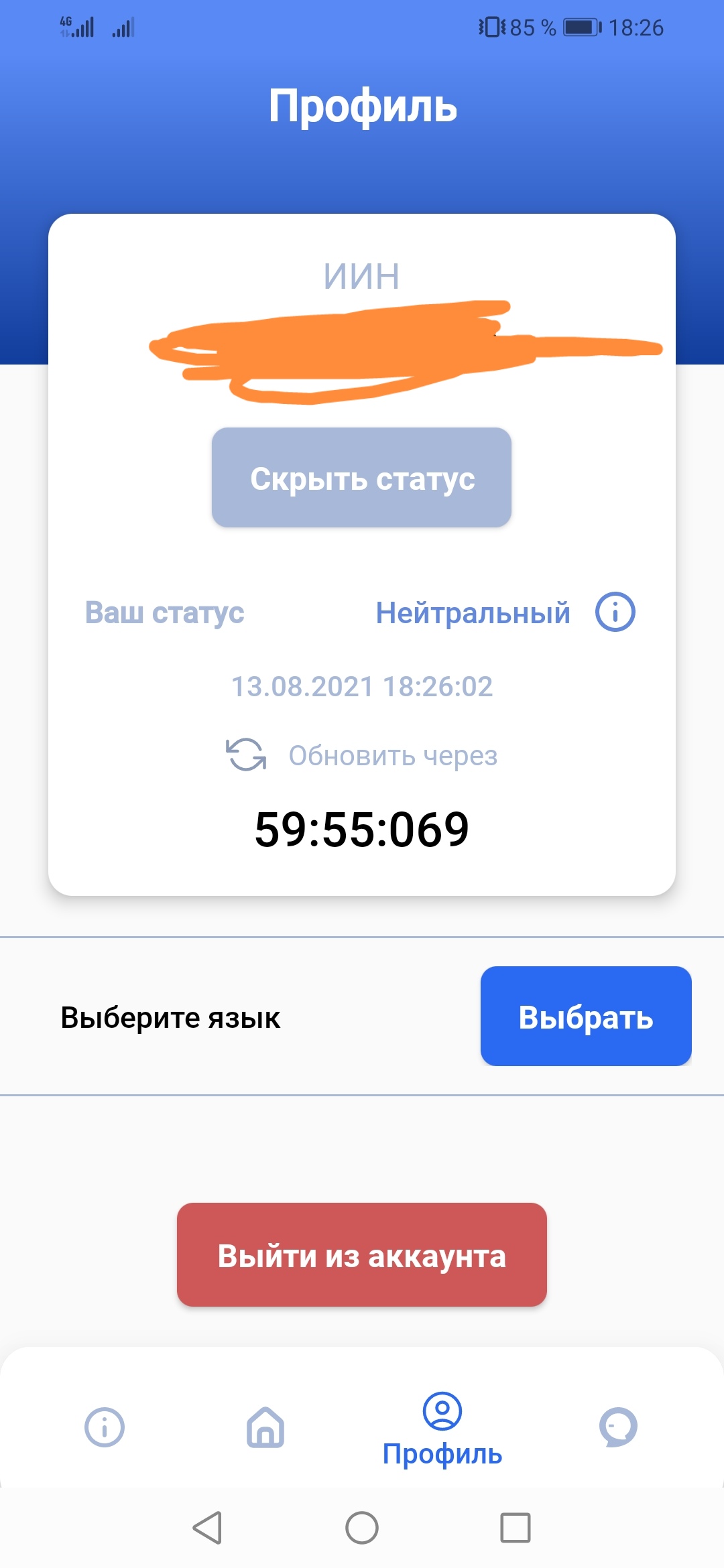The image size is (724, 1568).
Task: Open the chat bubble tab
Action: pyautogui.click(x=618, y=1427)
